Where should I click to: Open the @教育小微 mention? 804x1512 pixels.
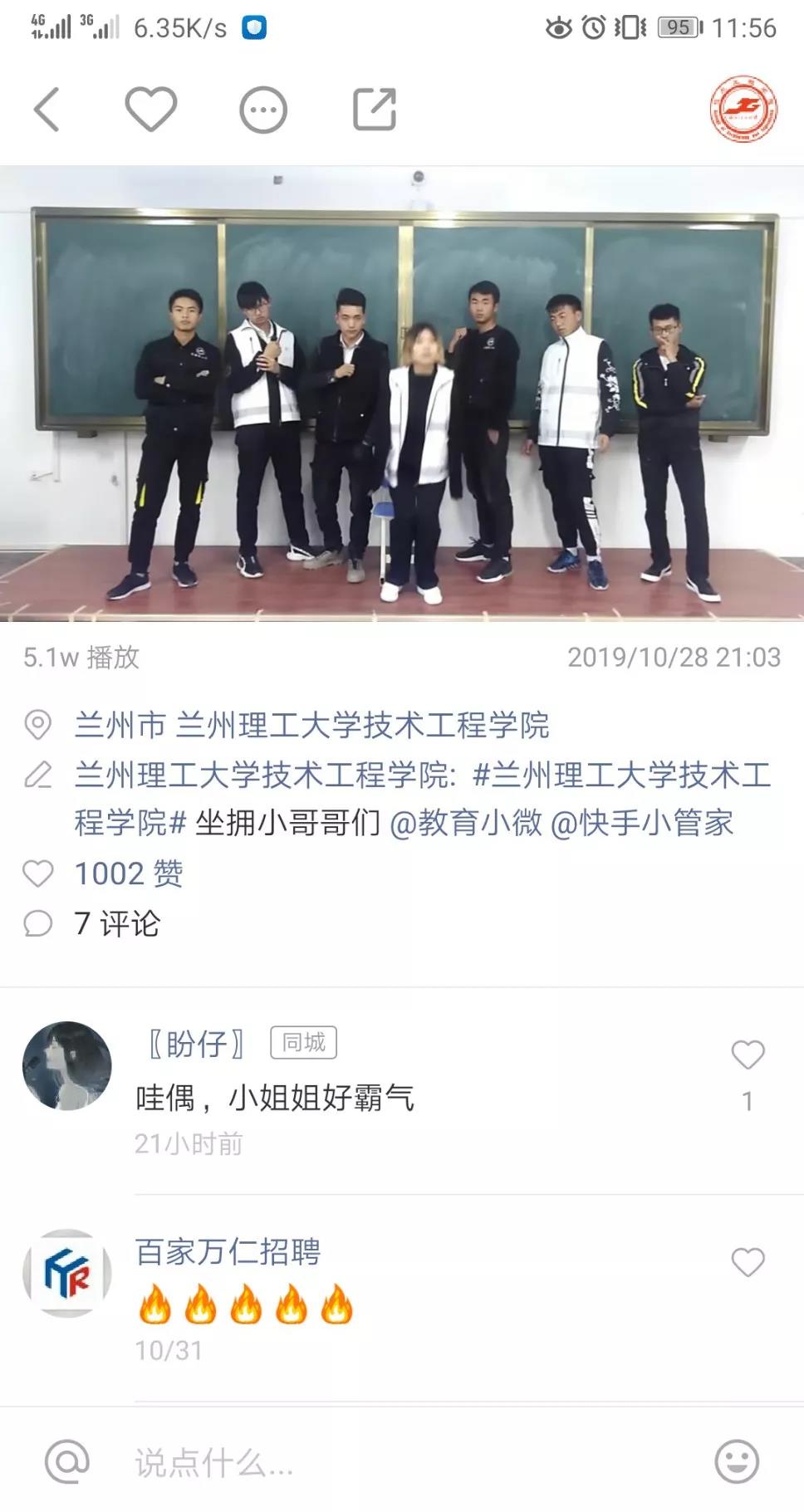coord(465,823)
